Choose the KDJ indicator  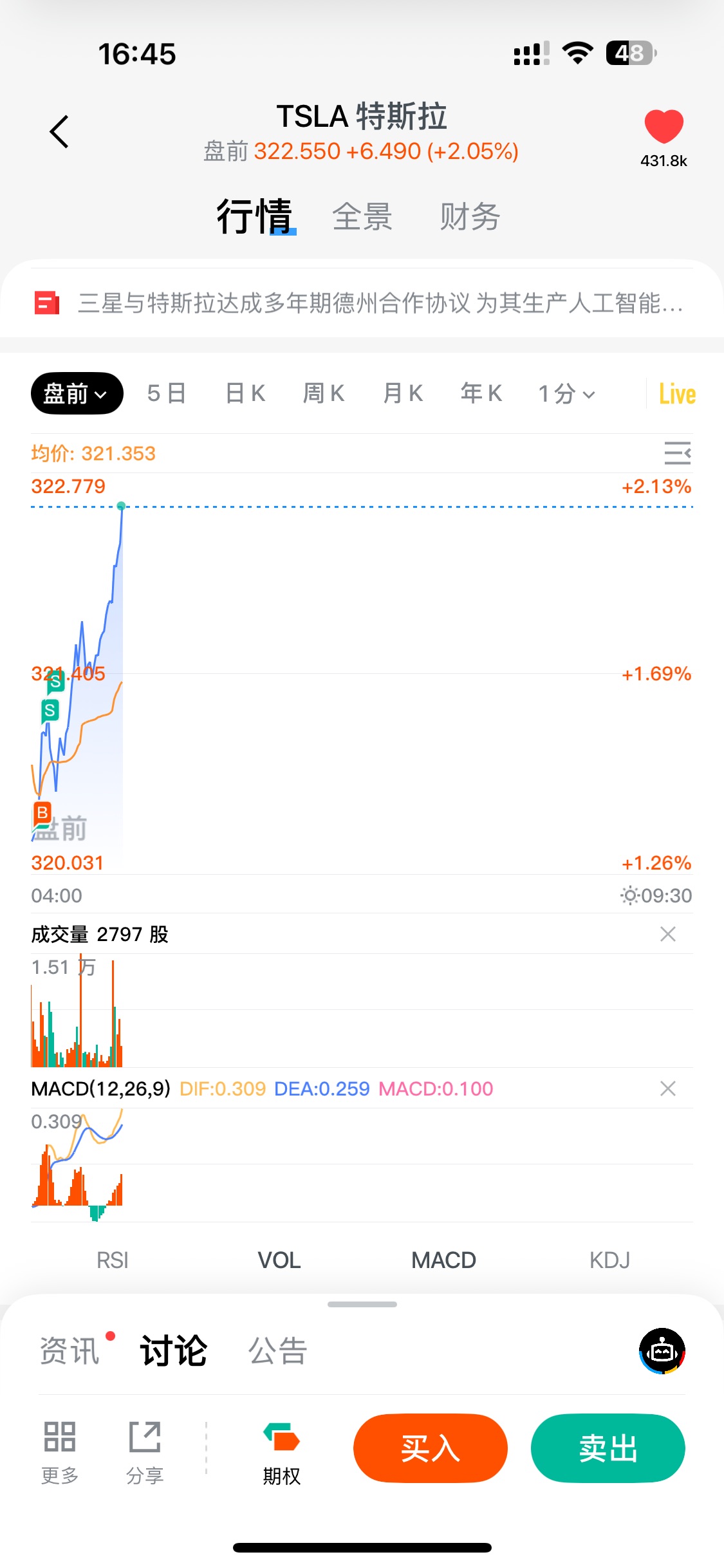(x=609, y=1260)
